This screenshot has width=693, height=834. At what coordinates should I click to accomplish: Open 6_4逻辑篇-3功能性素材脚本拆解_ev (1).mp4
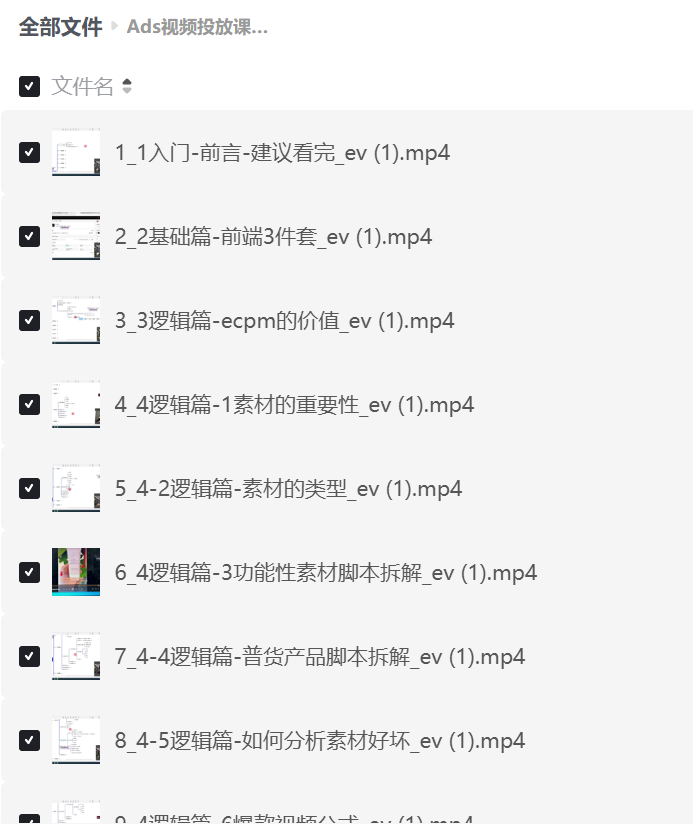[326, 573]
